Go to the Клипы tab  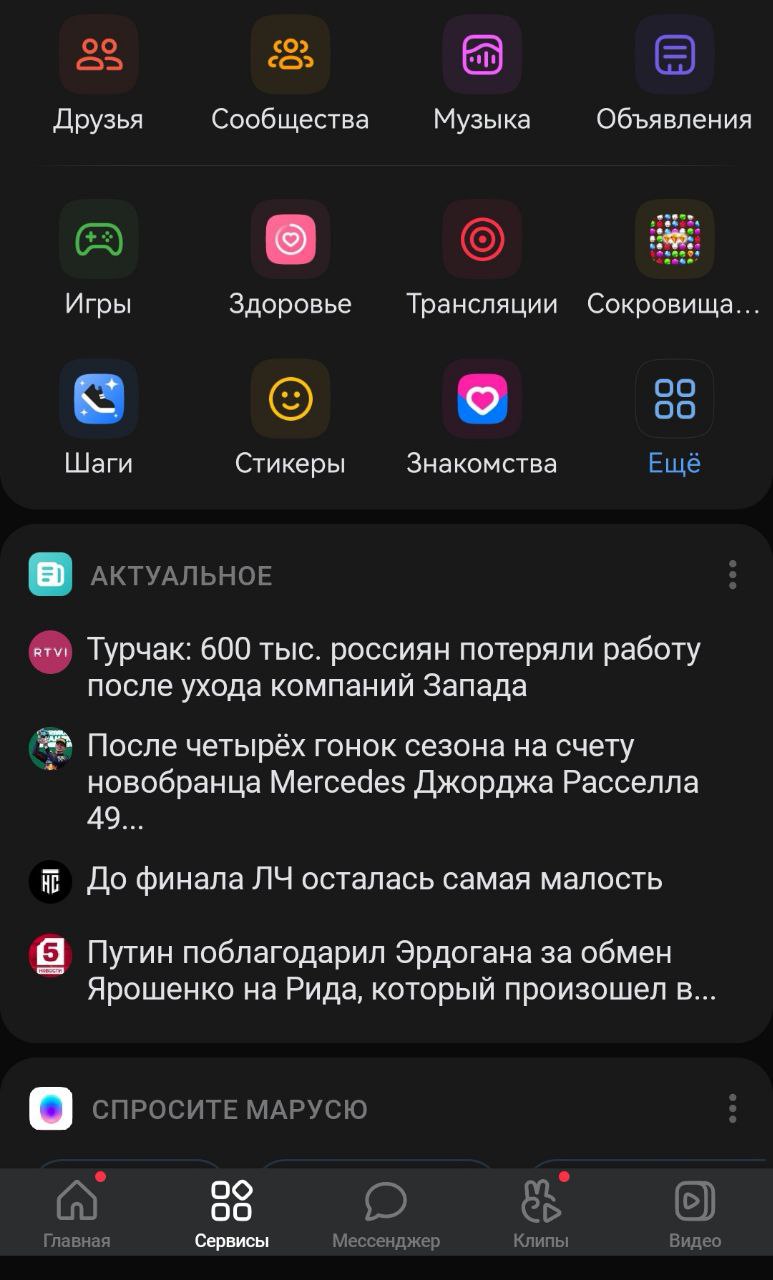click(541, 1212)
